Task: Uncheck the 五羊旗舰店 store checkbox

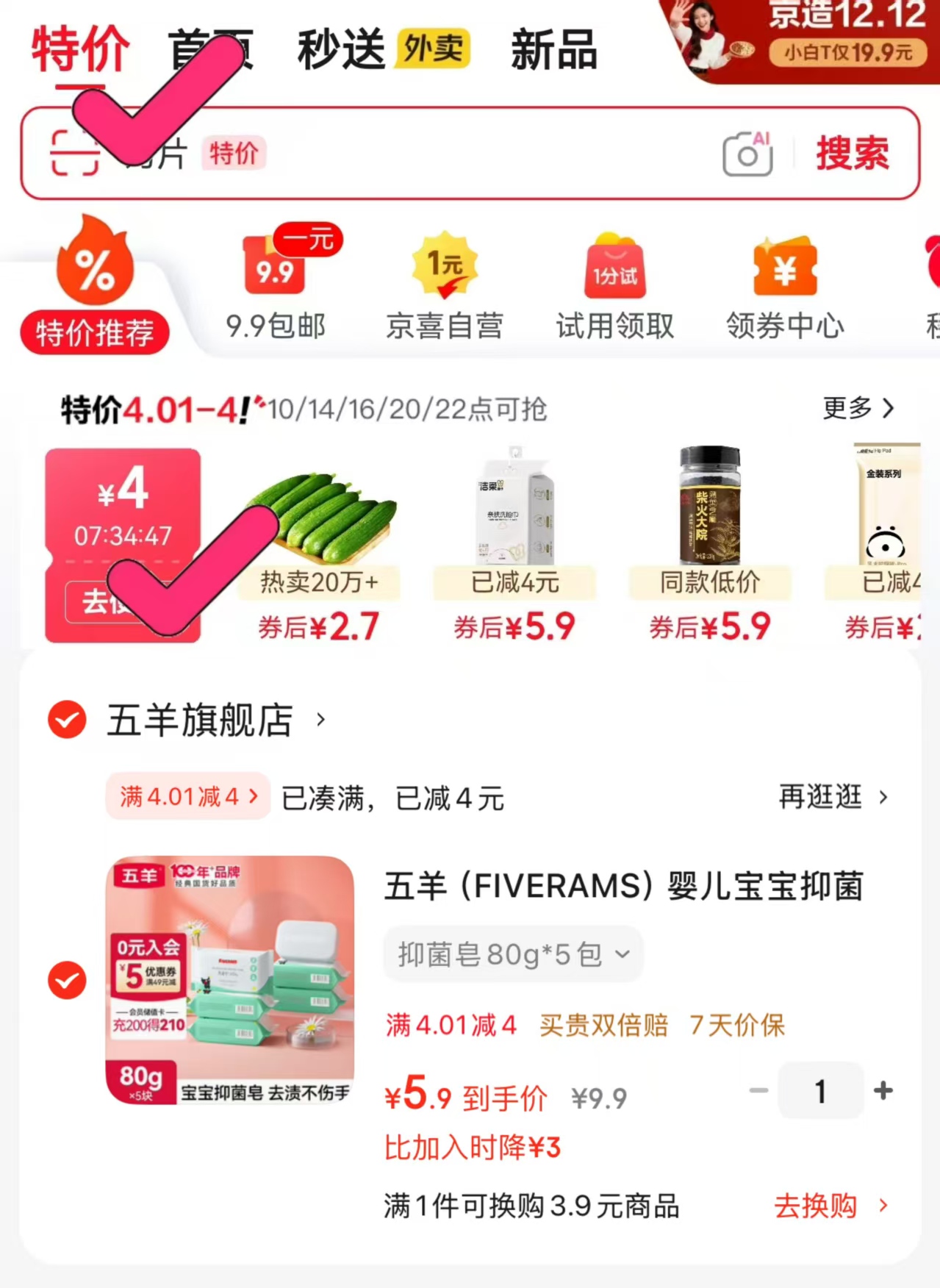Action: point(67,720)
